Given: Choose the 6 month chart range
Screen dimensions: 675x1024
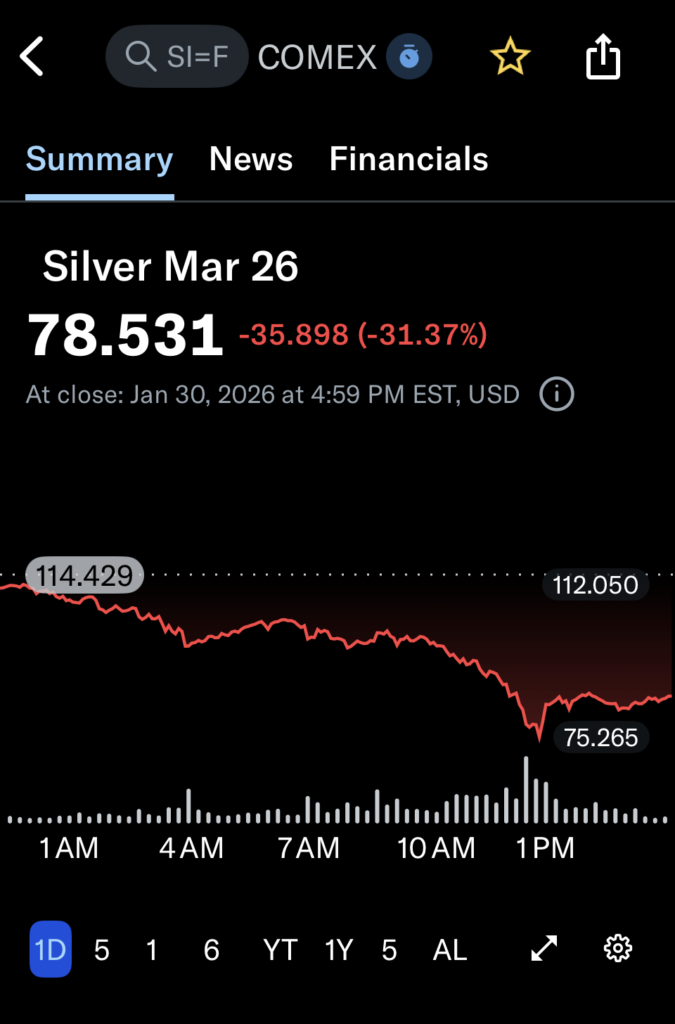Looking at the screenshot, I should click(211, 949).
